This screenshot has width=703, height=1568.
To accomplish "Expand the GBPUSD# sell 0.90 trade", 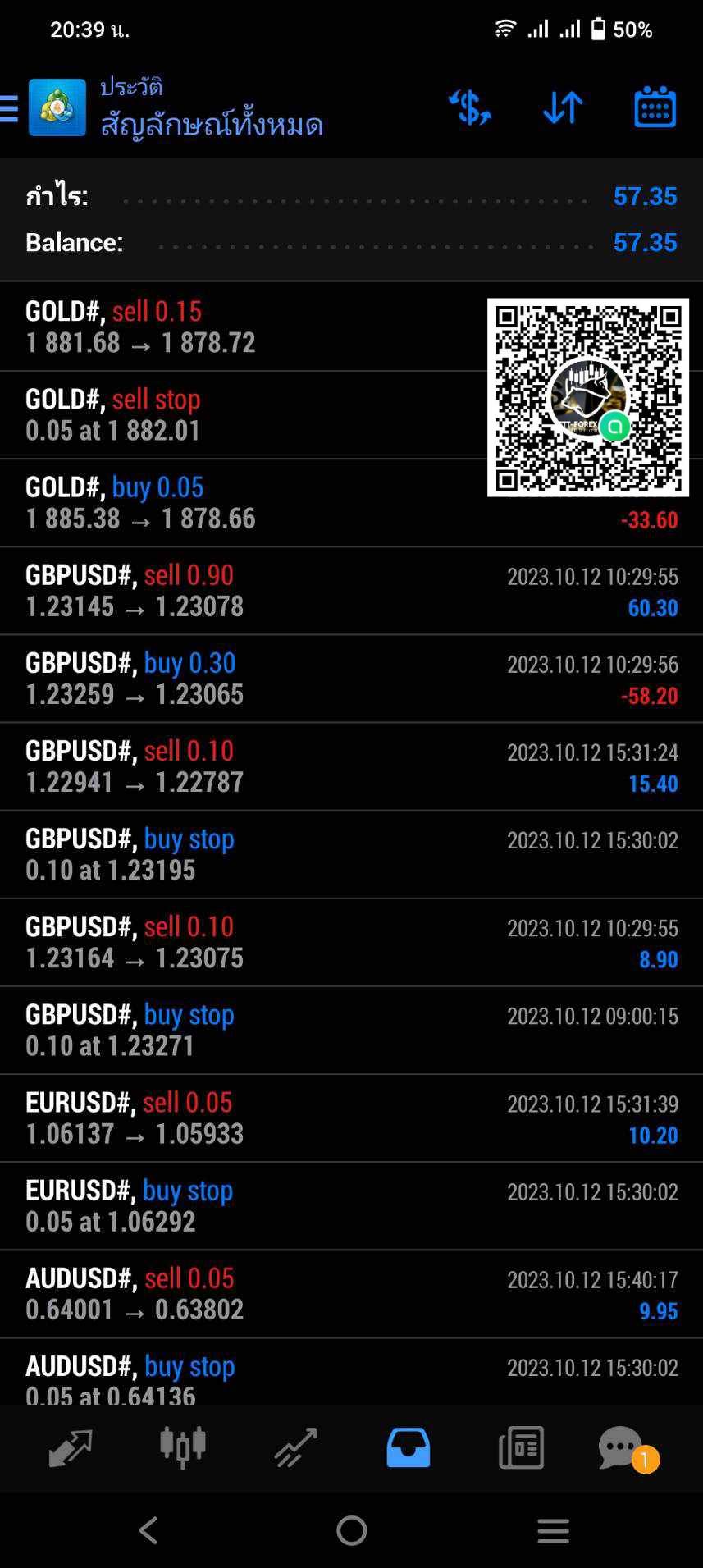I will 351,591.
